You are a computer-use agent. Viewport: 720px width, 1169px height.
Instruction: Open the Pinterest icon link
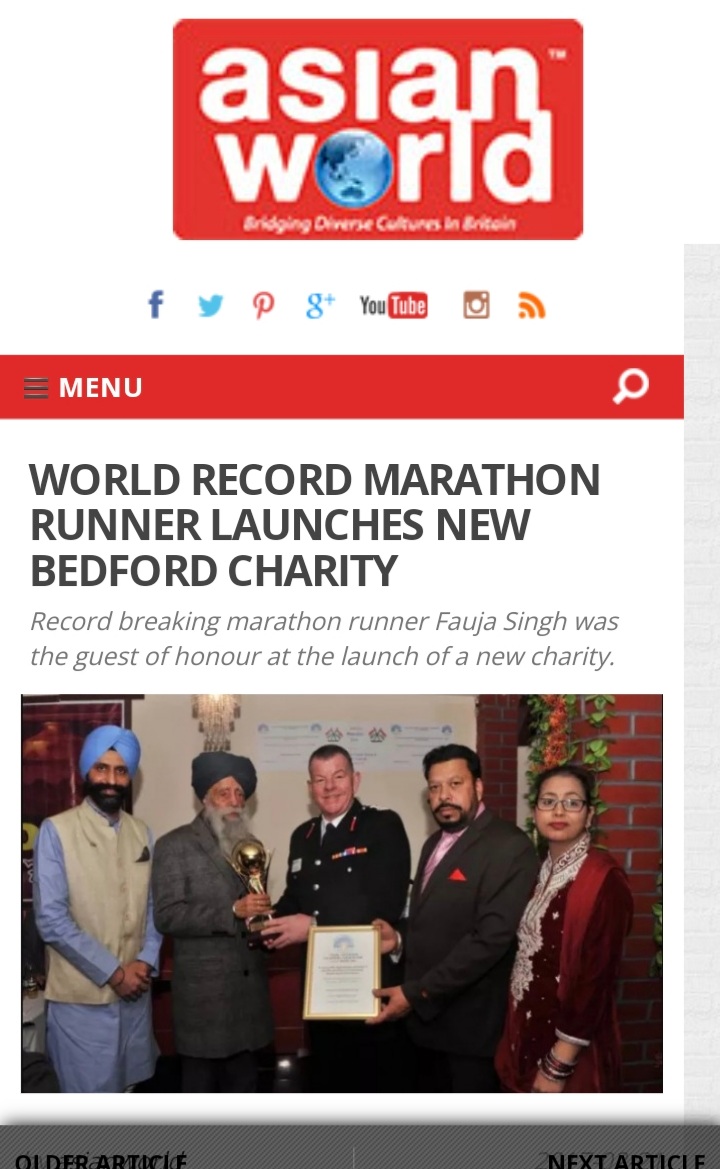[x=263, y=305]
